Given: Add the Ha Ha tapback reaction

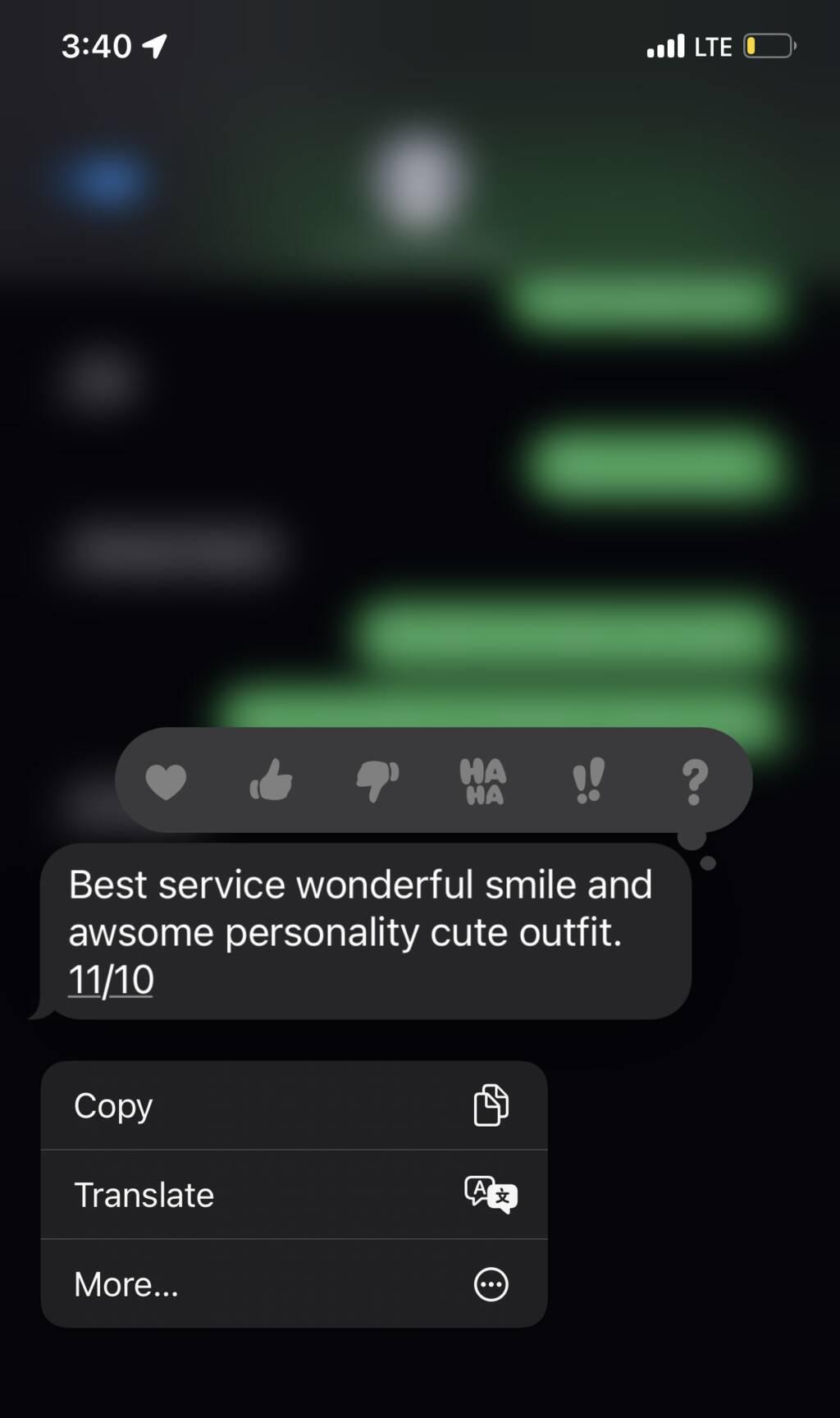Looking at the screenshot, I should click(483, 780).
